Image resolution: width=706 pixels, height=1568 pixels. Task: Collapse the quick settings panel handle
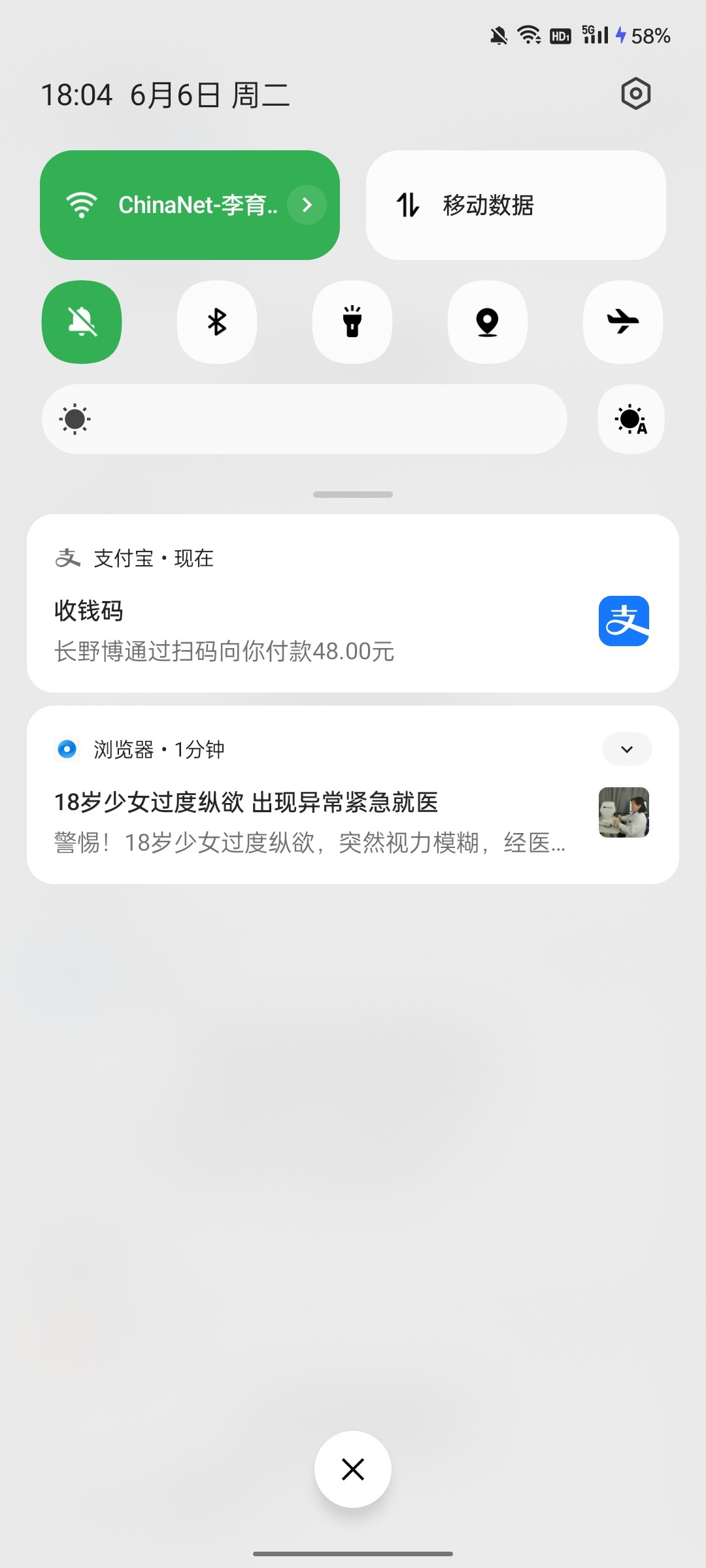pos(352,495)
